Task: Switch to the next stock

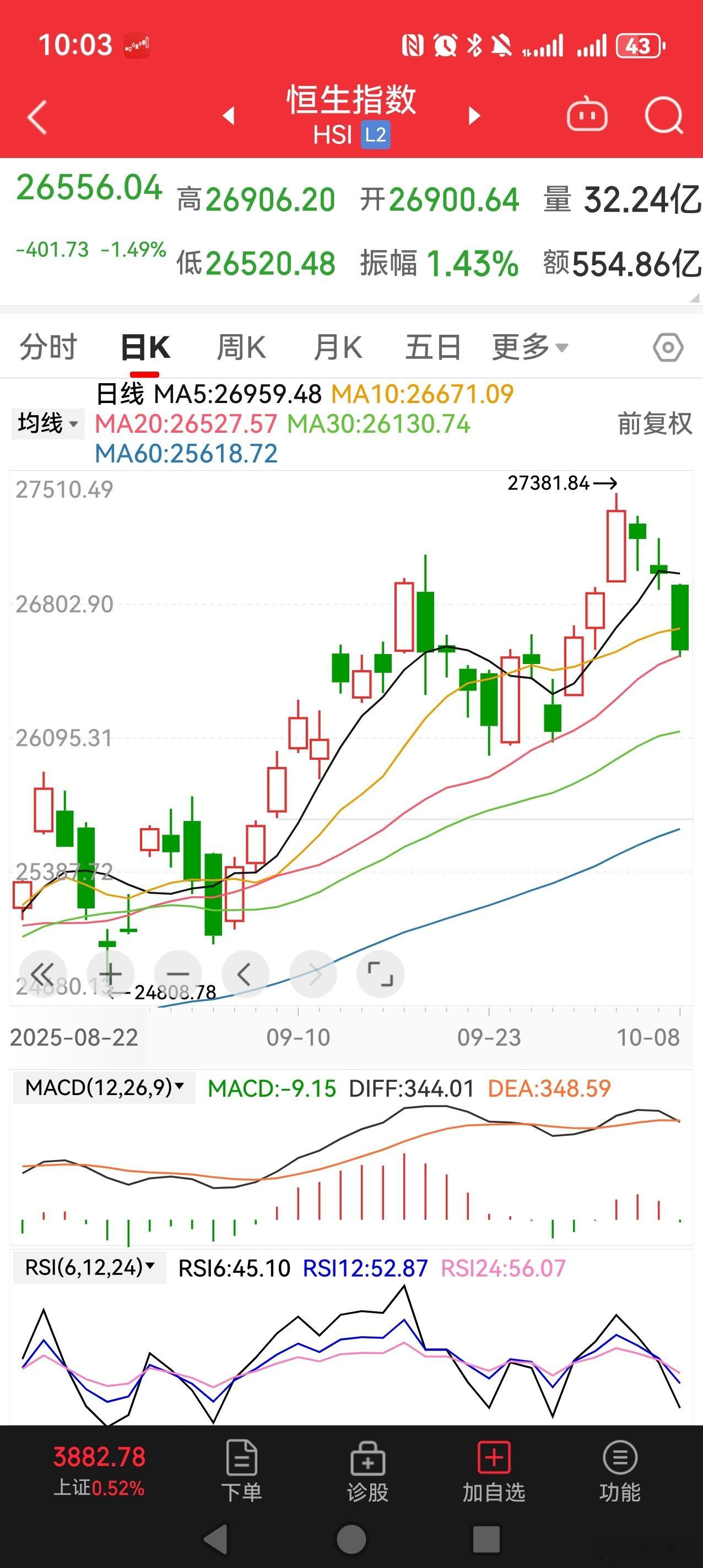Action: coord(474,116)
